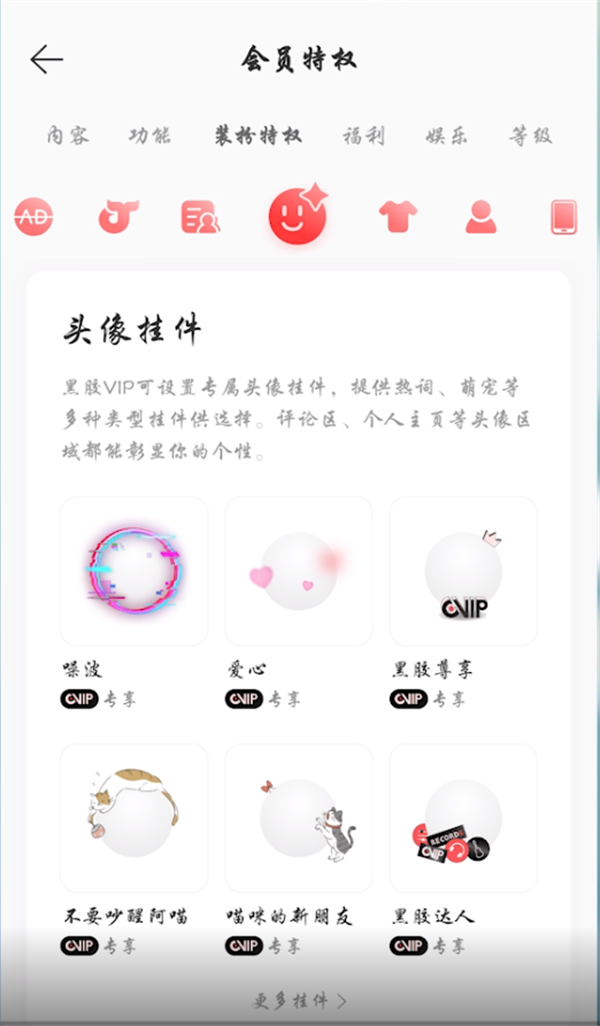
Task: Select the 装扮特权 tab
Action: (x=257, y=136)
